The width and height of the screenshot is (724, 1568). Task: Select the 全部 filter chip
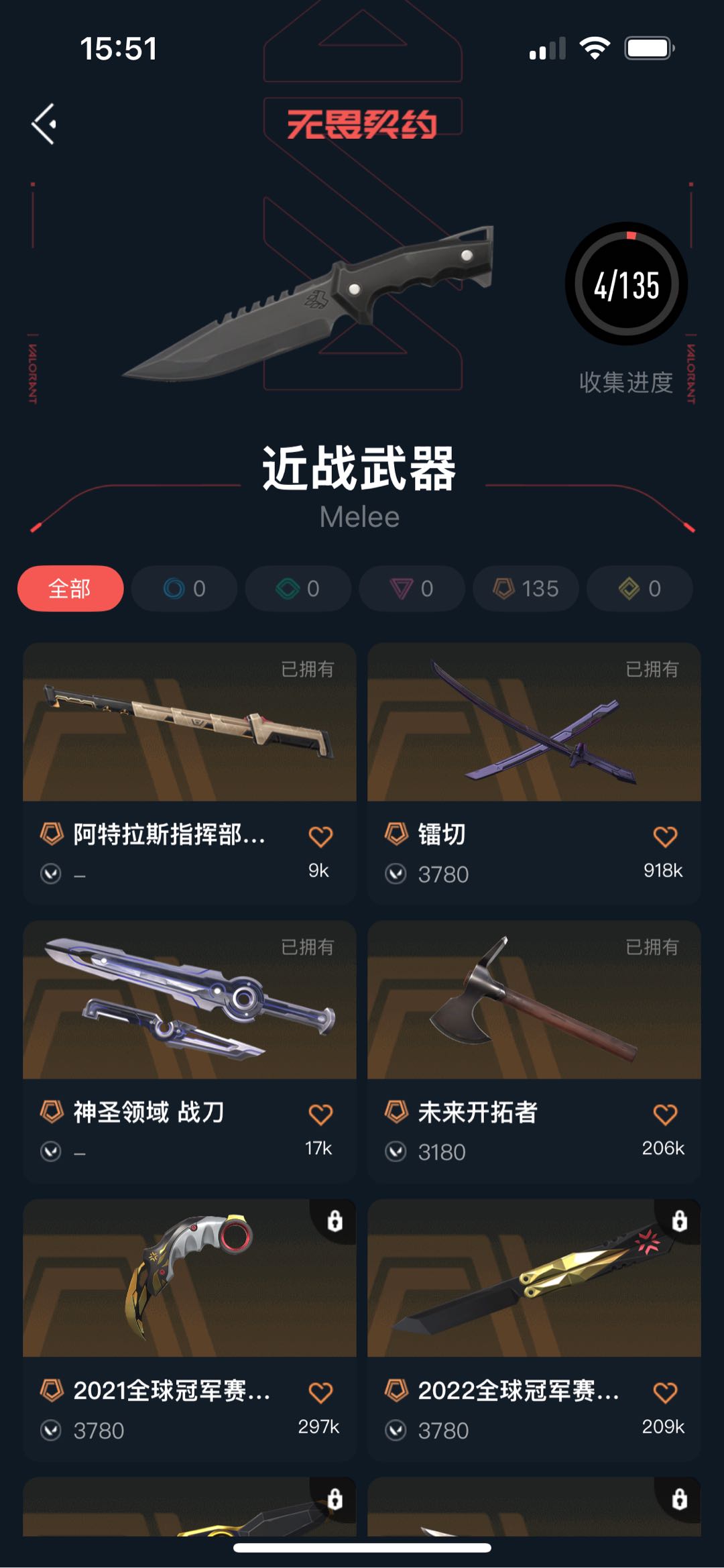[70, 589]
